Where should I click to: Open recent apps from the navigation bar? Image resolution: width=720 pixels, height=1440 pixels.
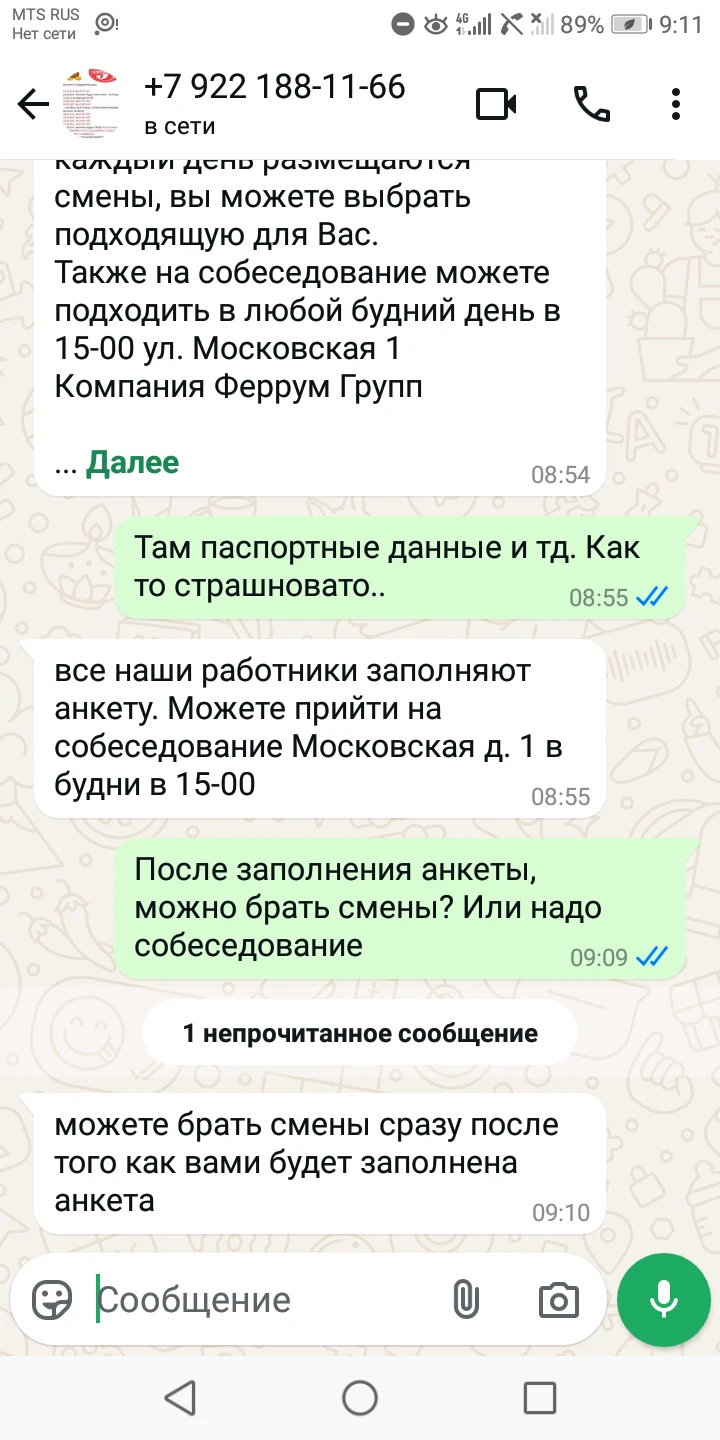click(x=540, y=1397)
